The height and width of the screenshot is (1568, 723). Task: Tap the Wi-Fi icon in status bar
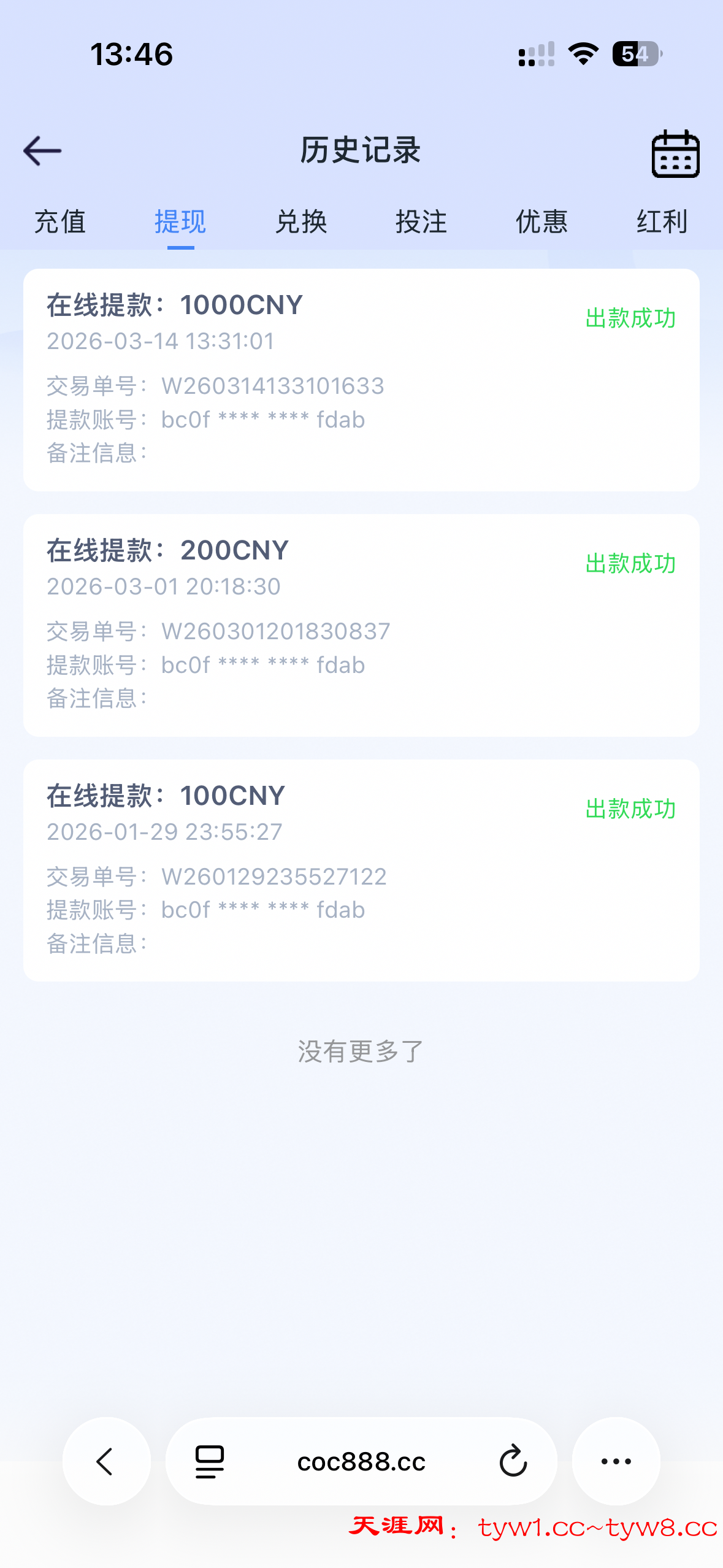click(581, 55)
